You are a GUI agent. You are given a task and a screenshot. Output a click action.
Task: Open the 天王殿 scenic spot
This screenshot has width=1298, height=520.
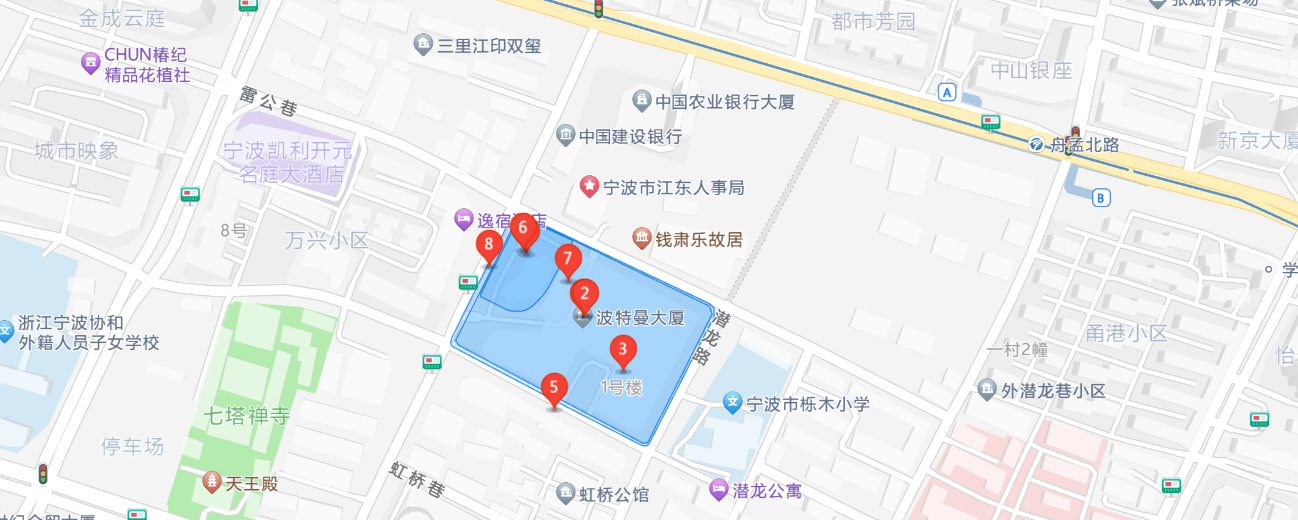(x=212, y=483)
